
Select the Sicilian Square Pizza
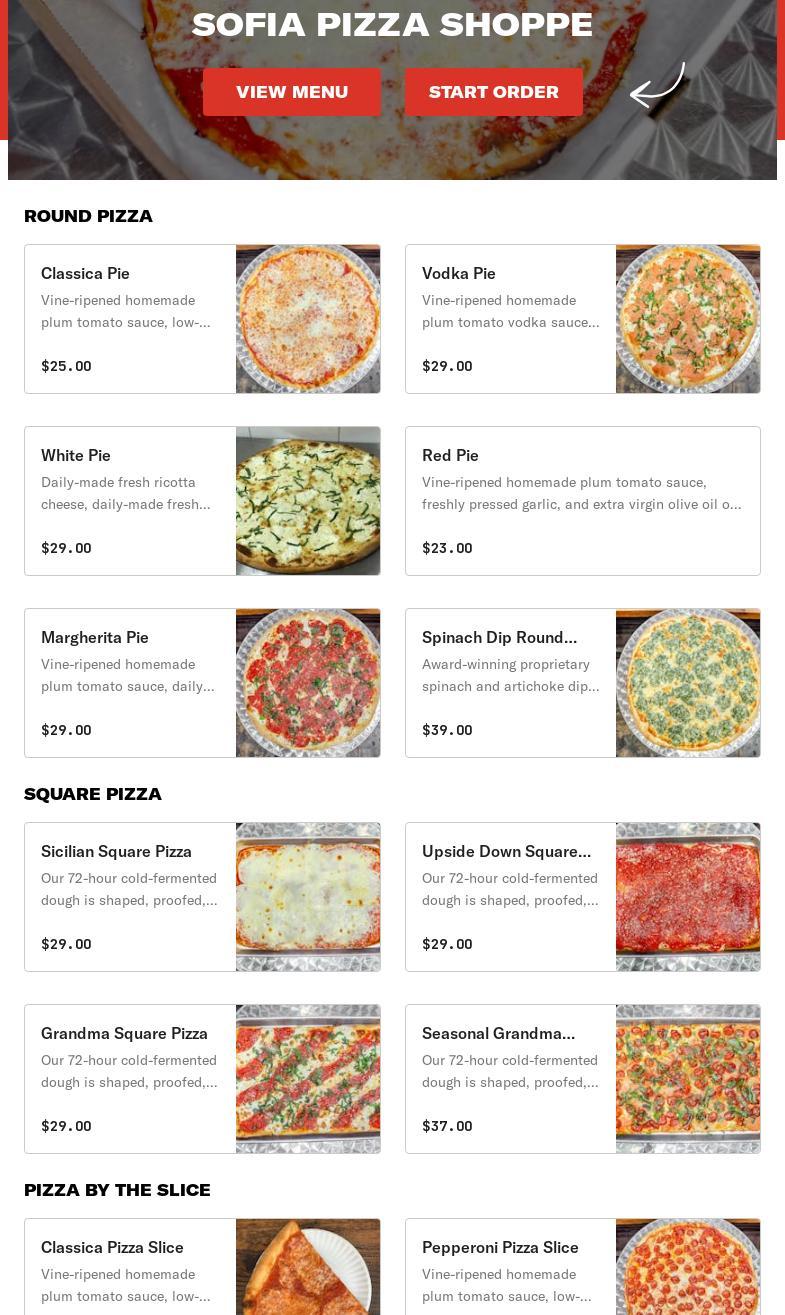(x=202, y=897)
